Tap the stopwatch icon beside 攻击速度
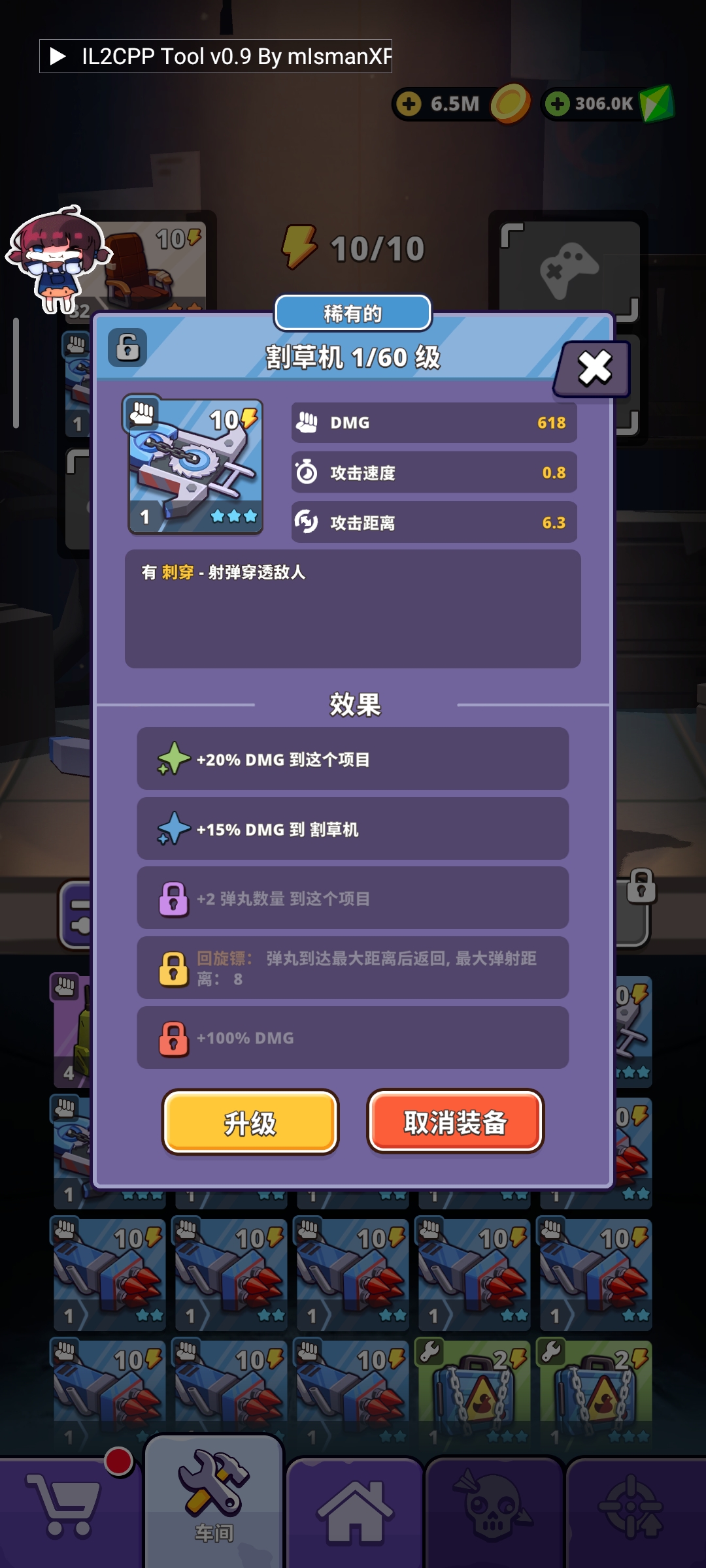This screenshot has height=1568, width=706. [x=307, y=472]
